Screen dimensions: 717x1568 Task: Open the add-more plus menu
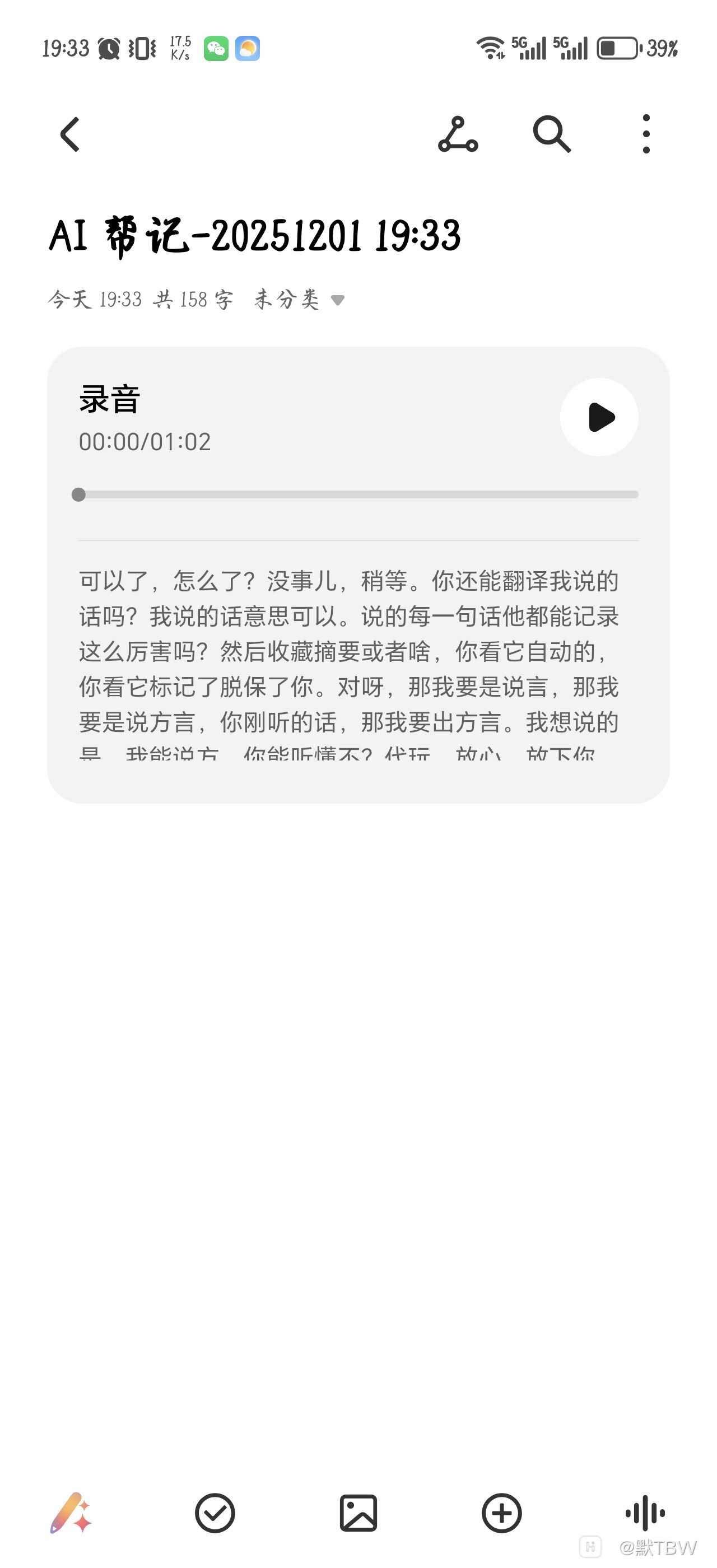coord(501,1513)
